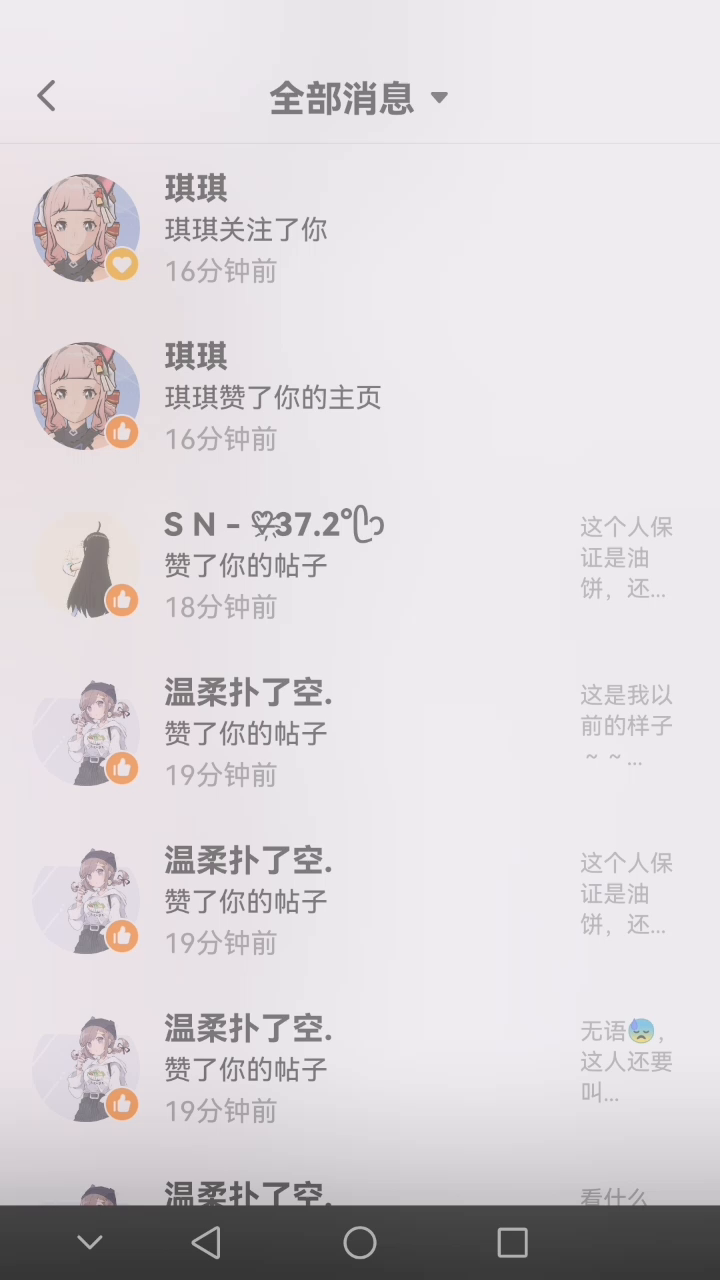This screenshot has height=1280, width=720.
Task: Hide the navigation bar with the down chevron
Action: (x=90, y=1243)
